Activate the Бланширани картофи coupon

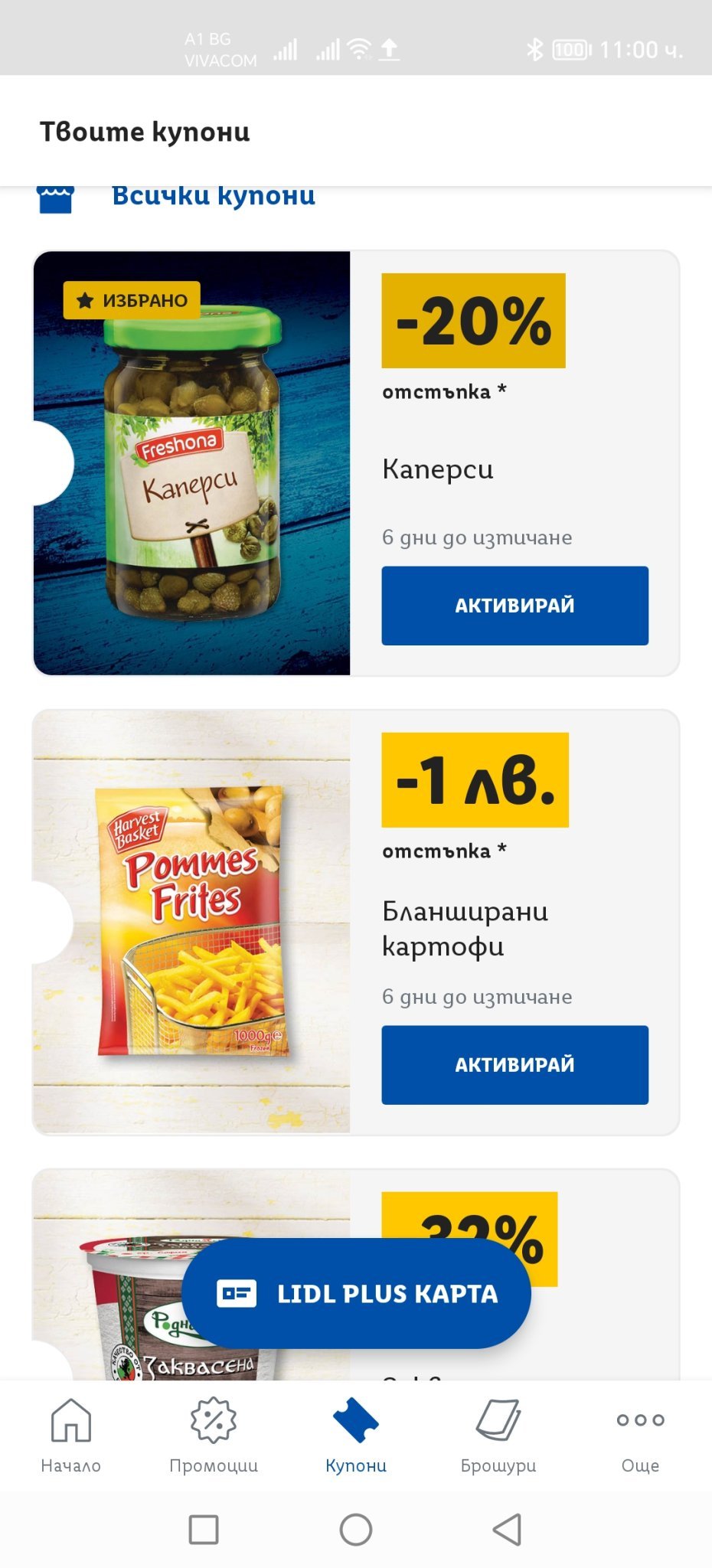tap(514, 1065)
